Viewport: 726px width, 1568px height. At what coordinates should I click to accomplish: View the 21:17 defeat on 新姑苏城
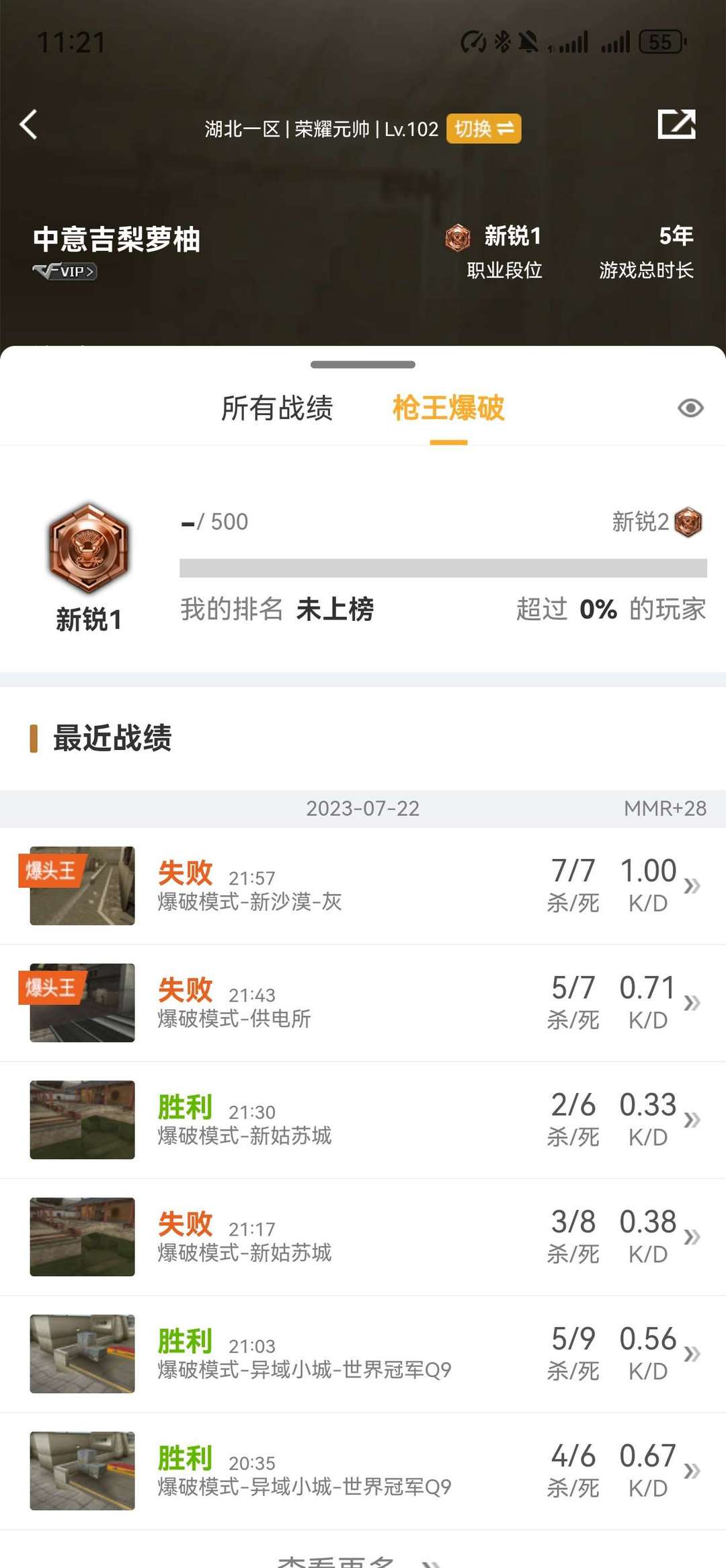[363, 1237]
